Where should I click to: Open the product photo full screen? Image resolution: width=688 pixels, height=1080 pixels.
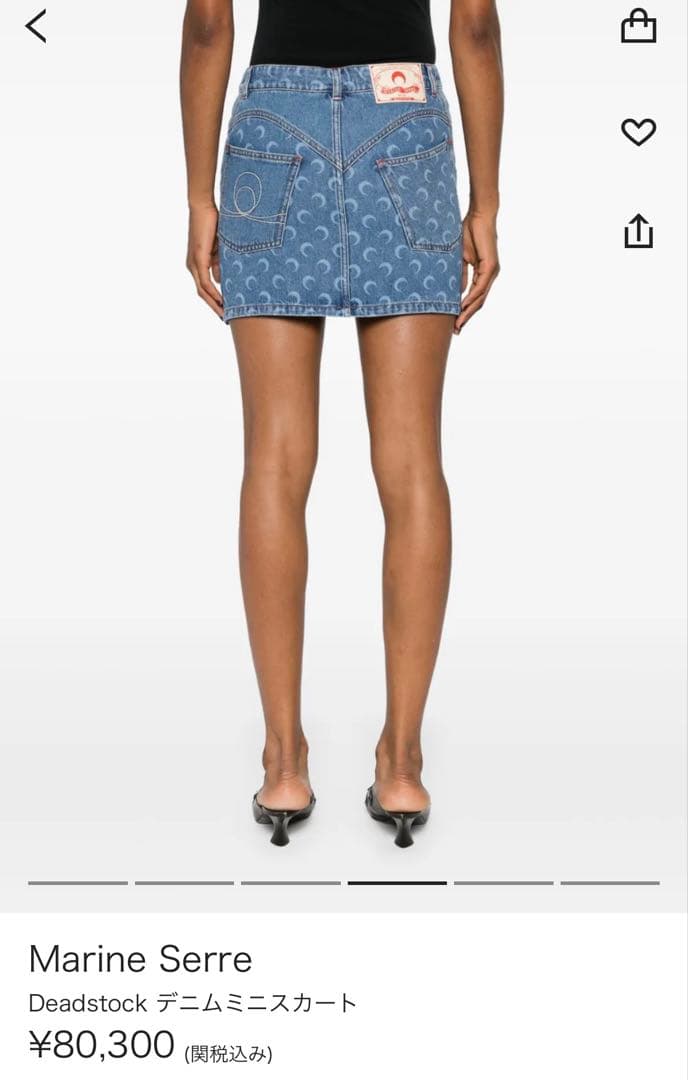(x=343, y=450)
